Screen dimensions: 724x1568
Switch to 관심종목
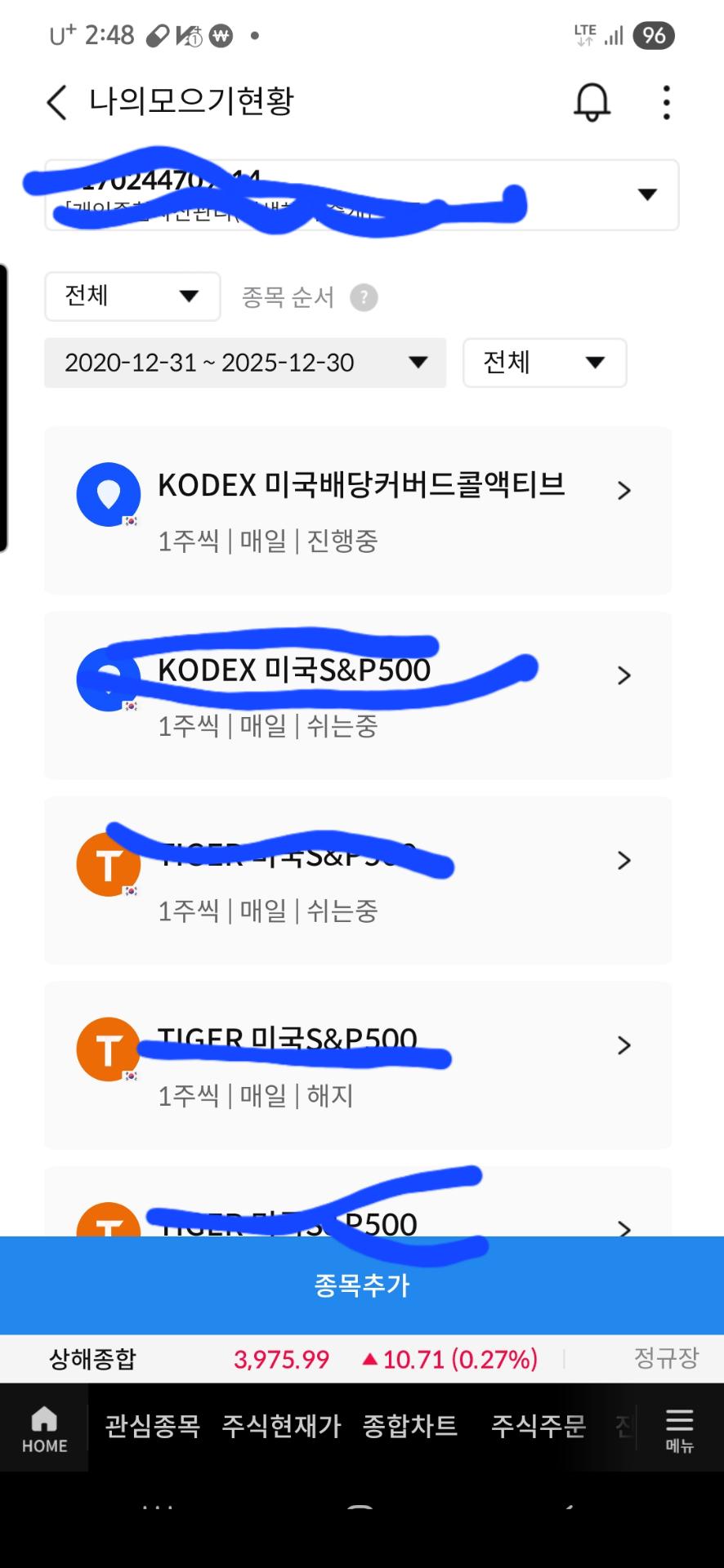(x=153, y=1426)
